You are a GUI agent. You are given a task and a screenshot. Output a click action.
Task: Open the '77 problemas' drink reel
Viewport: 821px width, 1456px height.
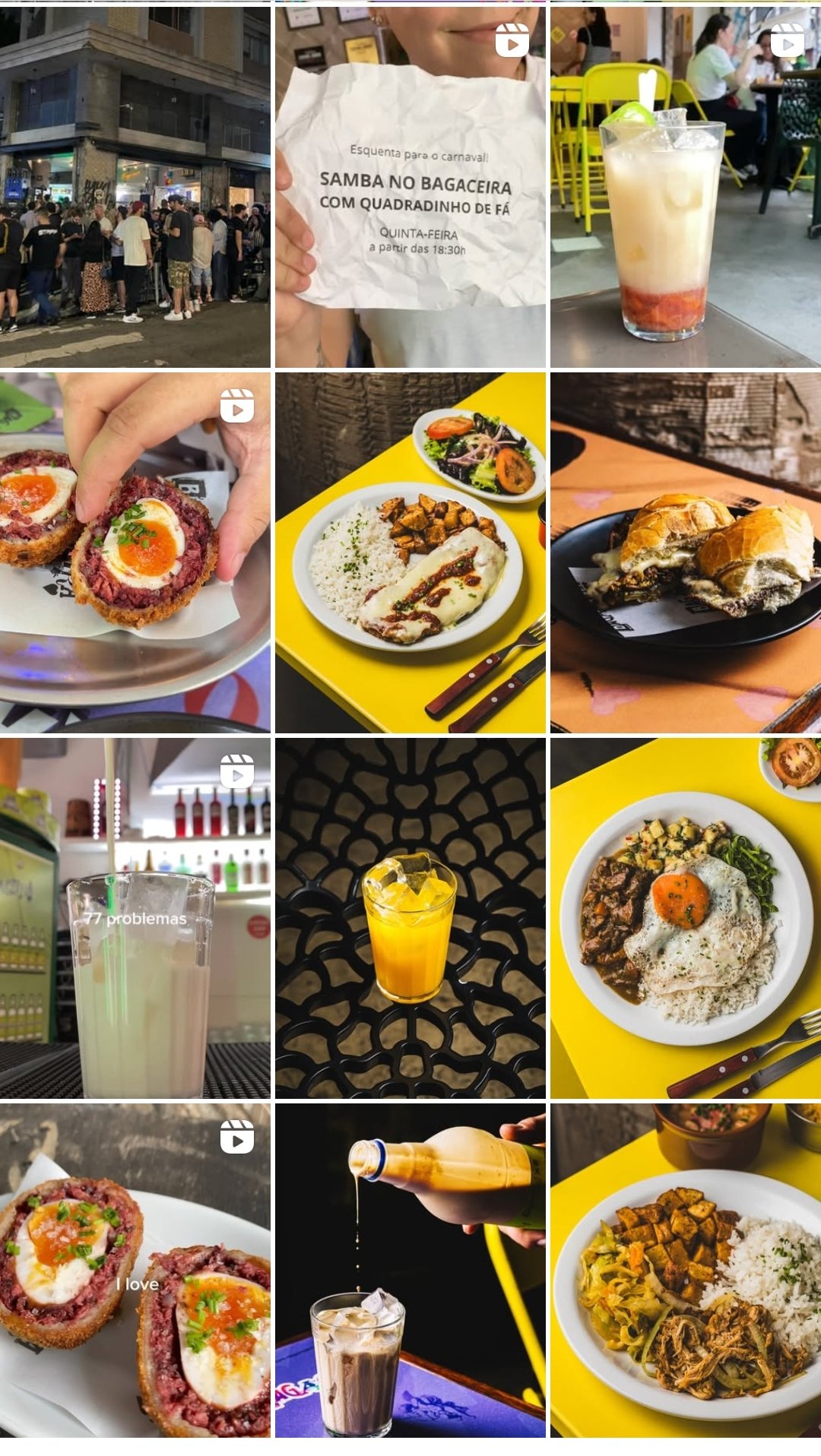(135, 918)
